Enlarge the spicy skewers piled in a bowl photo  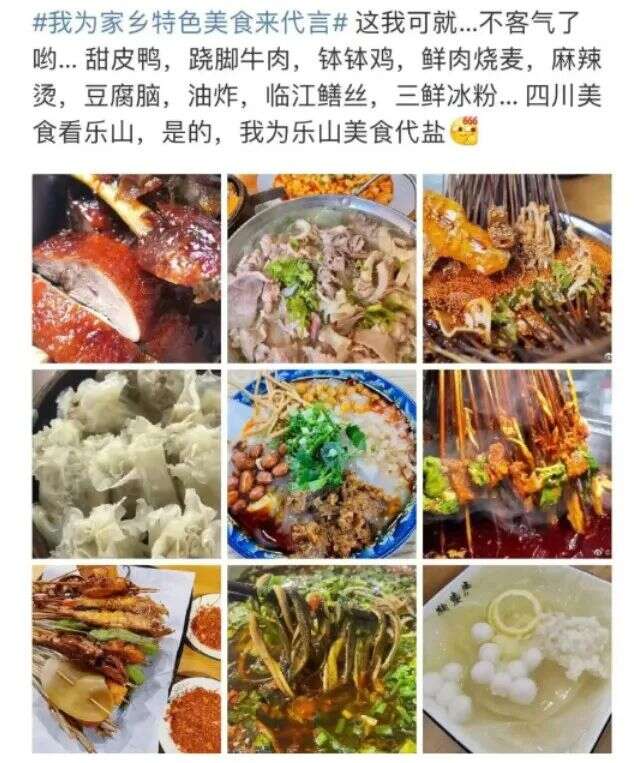click(x=517, y=268)
